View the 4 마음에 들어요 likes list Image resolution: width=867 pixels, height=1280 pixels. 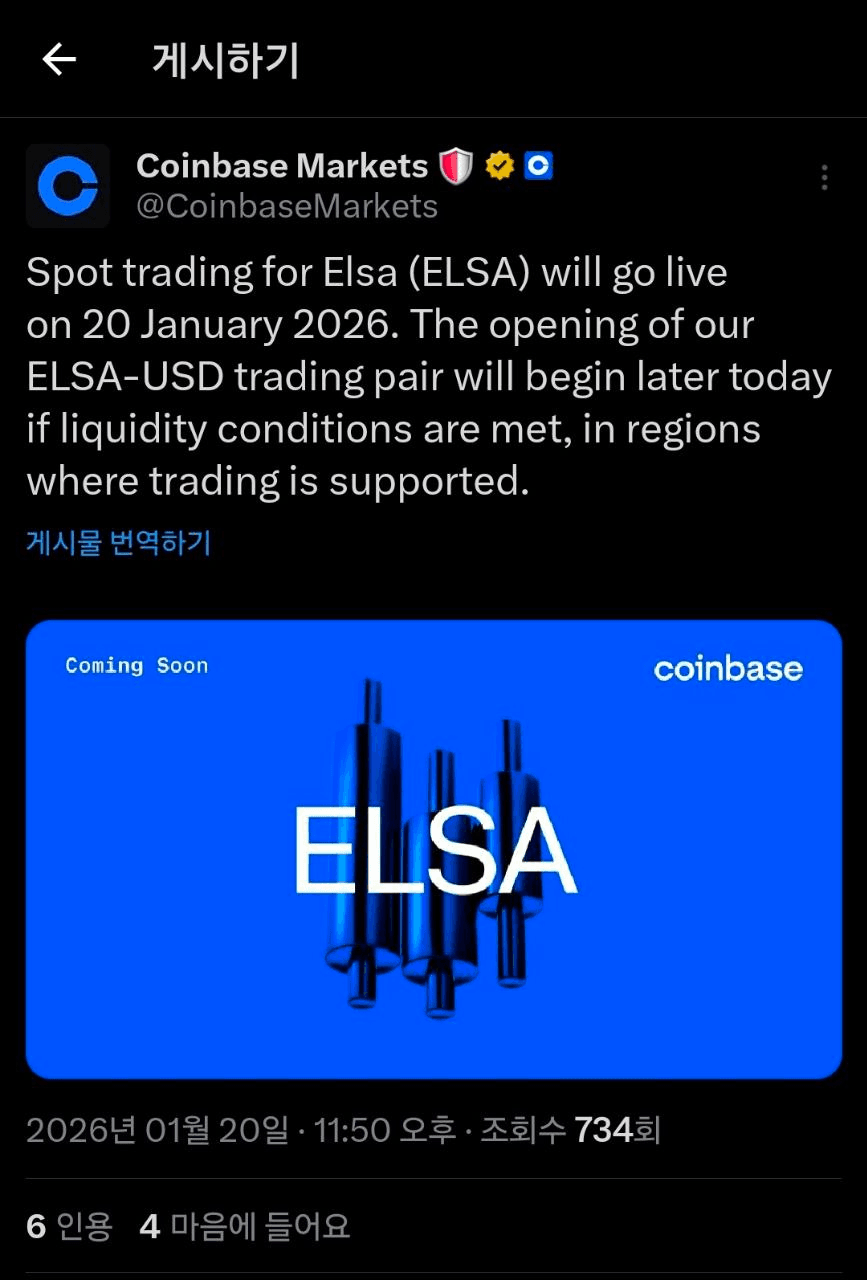click(x=245, y=1226)
